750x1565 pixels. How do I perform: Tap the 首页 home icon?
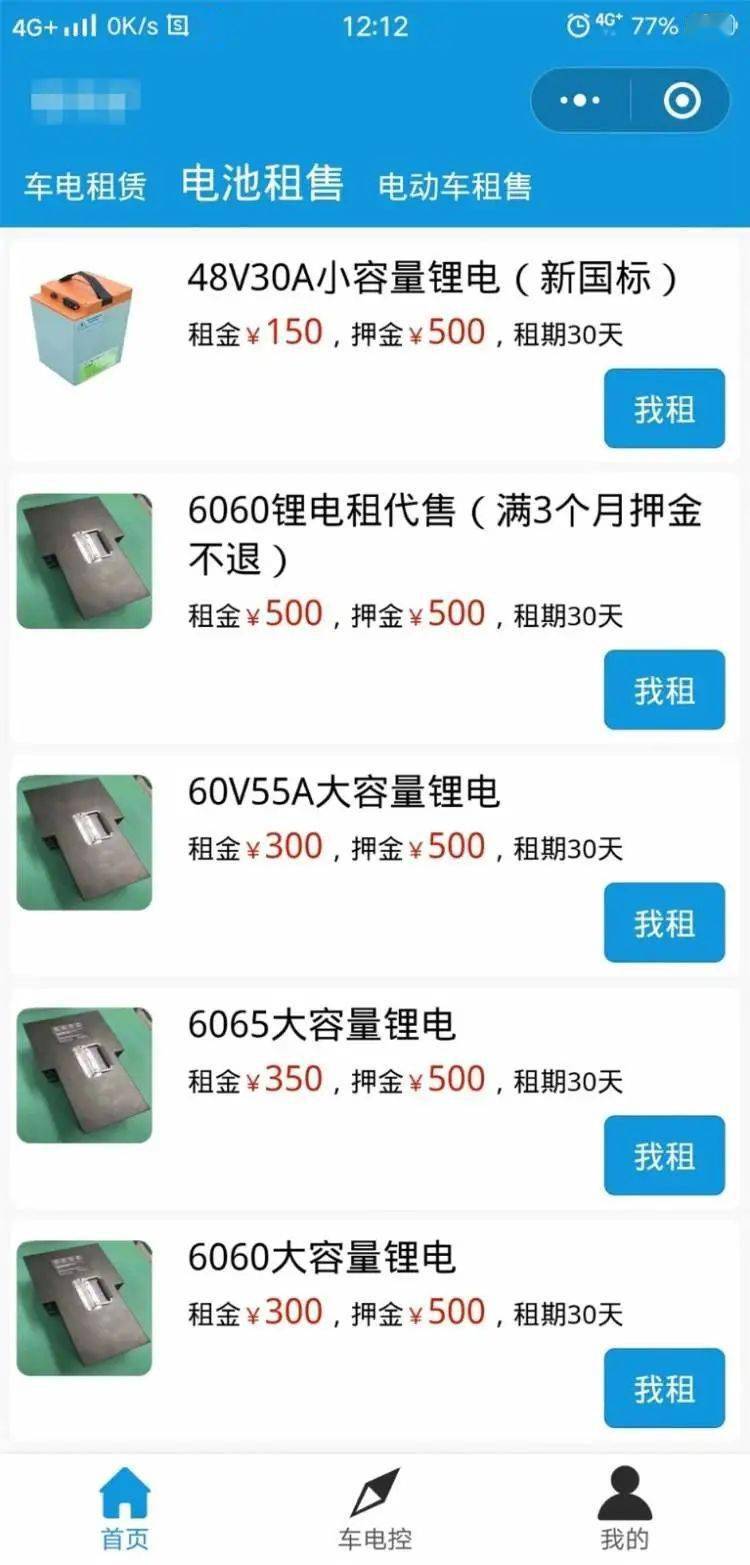[x=124, y=1493]
